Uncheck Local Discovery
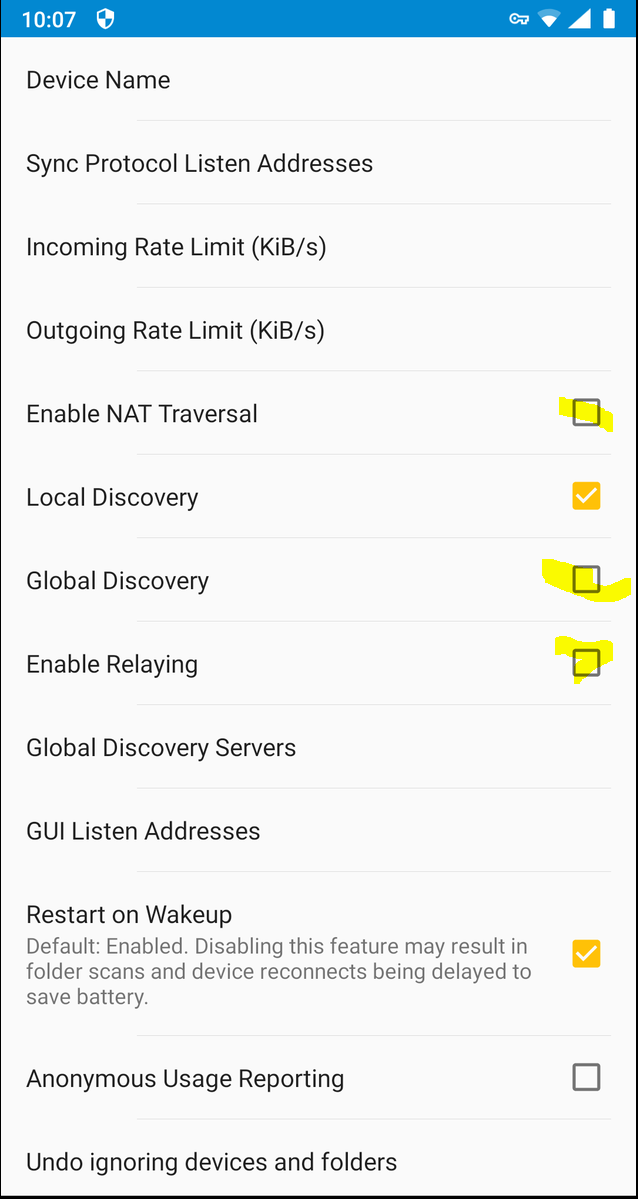 (x=586, y=496)
